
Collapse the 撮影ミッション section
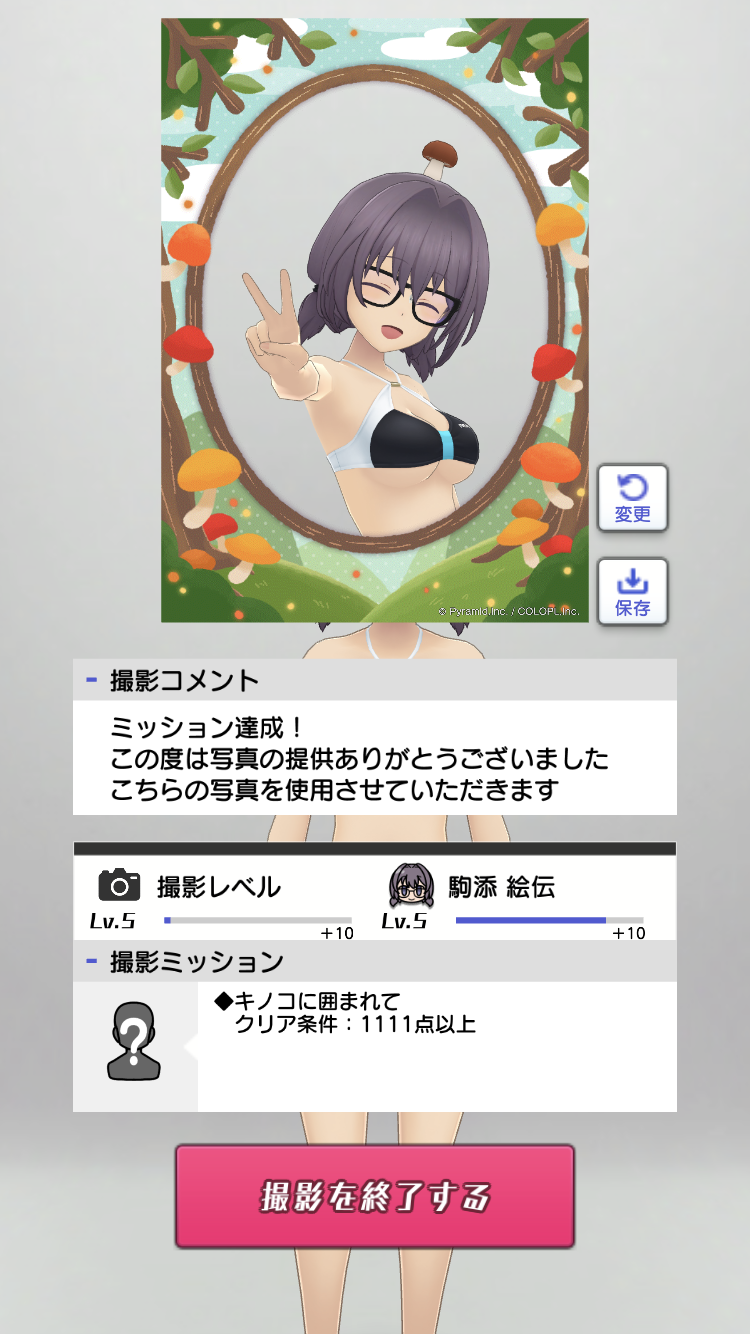coord(92,962)
